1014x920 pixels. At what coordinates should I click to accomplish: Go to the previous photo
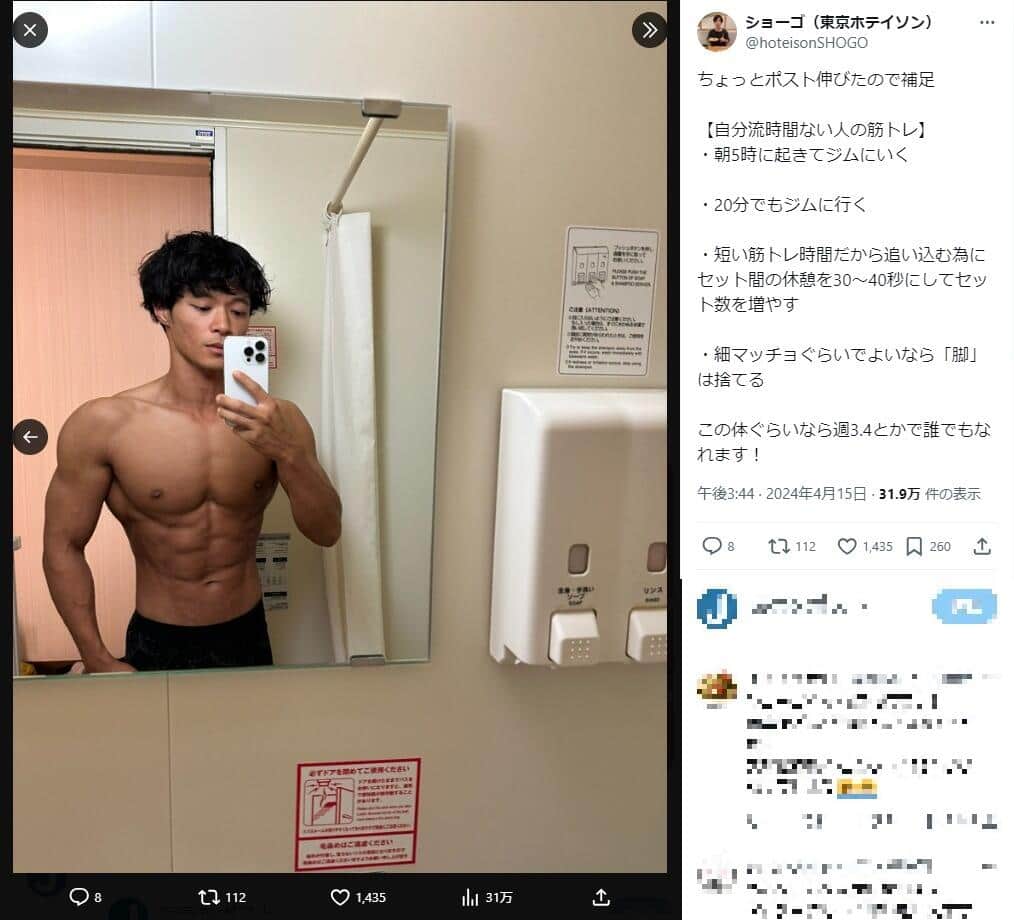pos(30,437)
